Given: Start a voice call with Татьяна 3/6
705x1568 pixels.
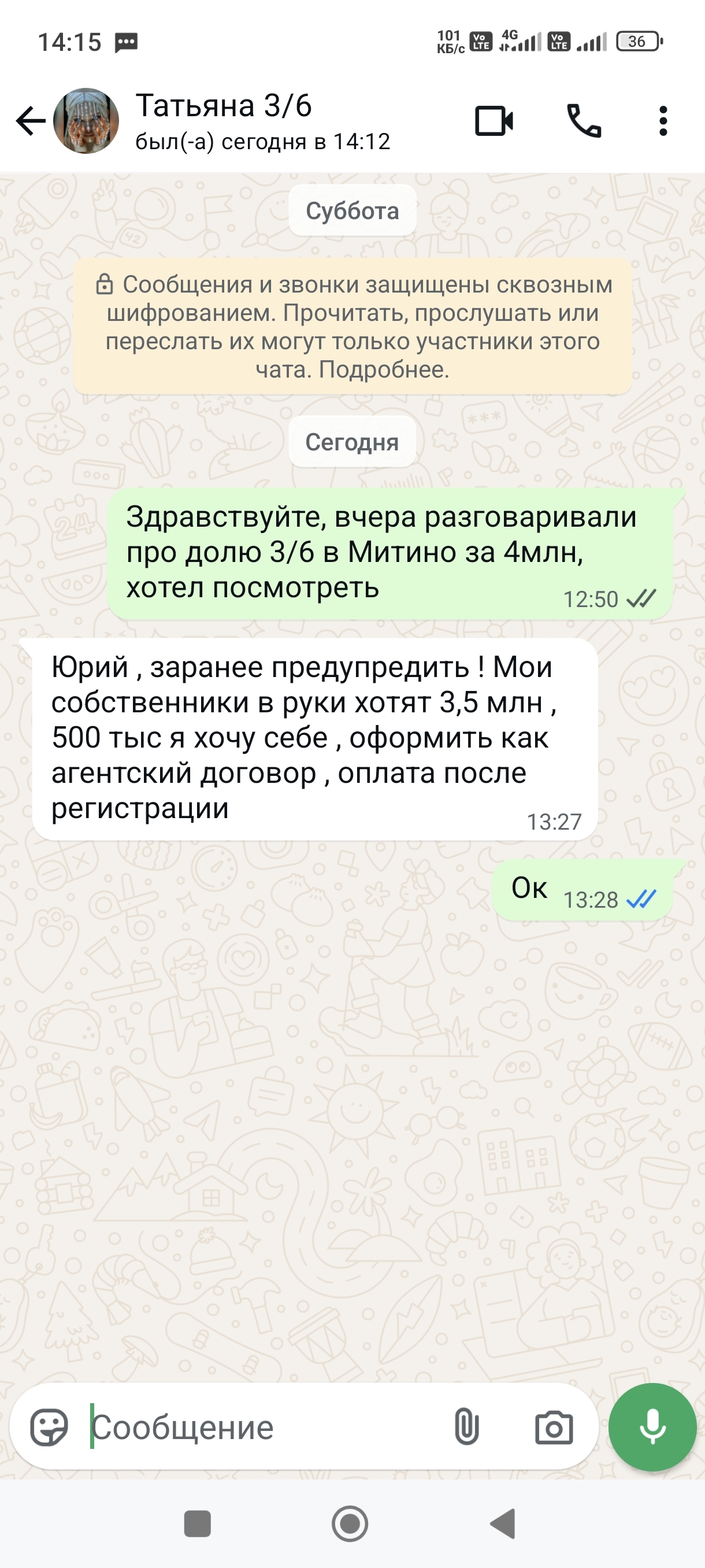Looking at the screenshot, I should tap(583, 120).
